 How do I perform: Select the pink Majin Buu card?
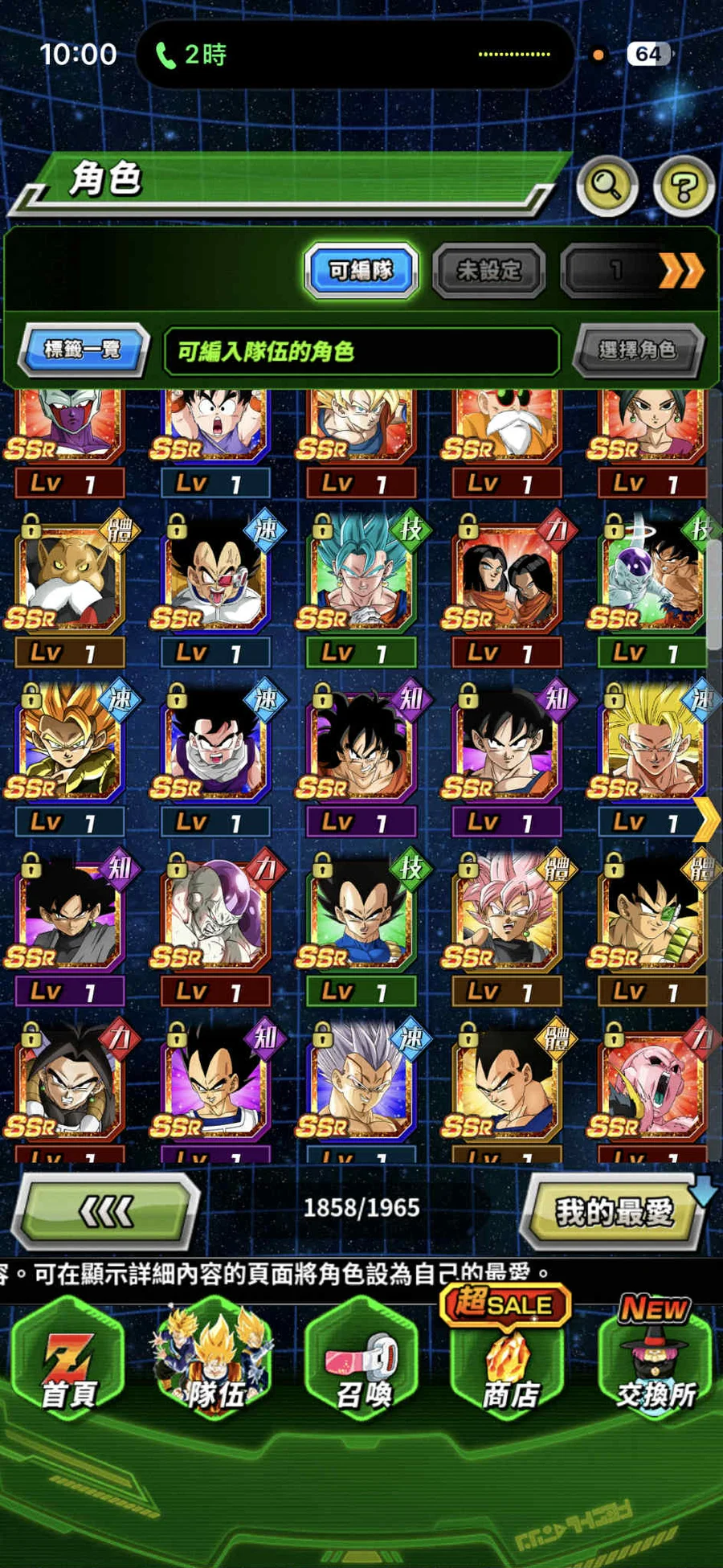(652, 1082)
